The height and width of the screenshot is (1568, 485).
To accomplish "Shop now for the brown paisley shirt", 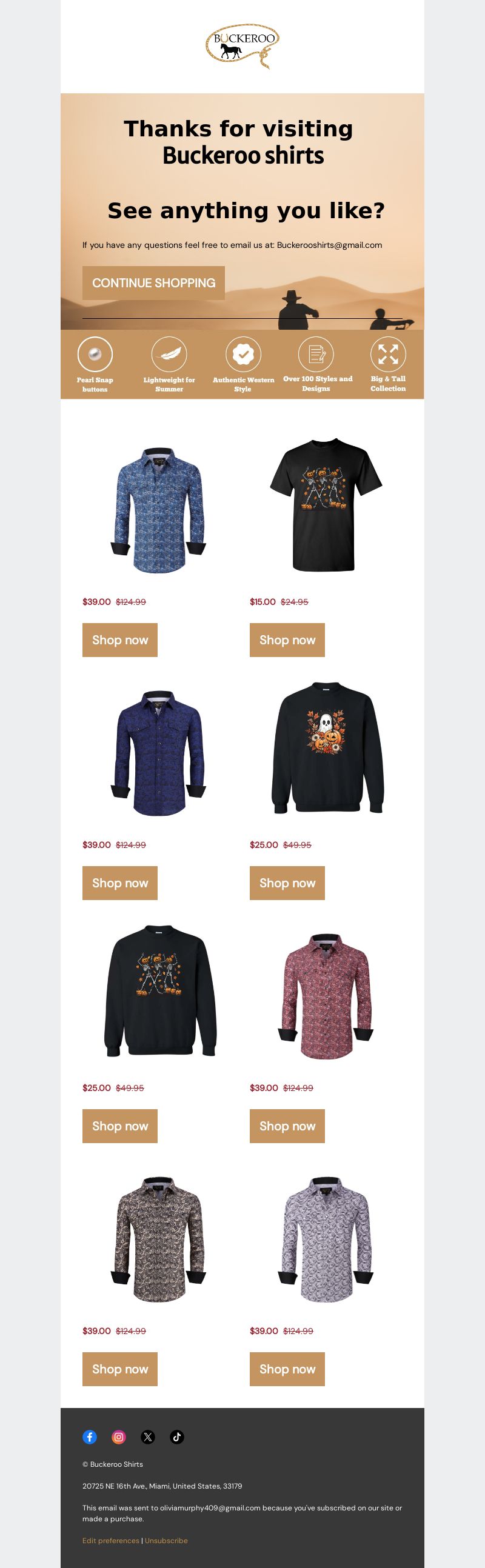I will (120, 1369).
